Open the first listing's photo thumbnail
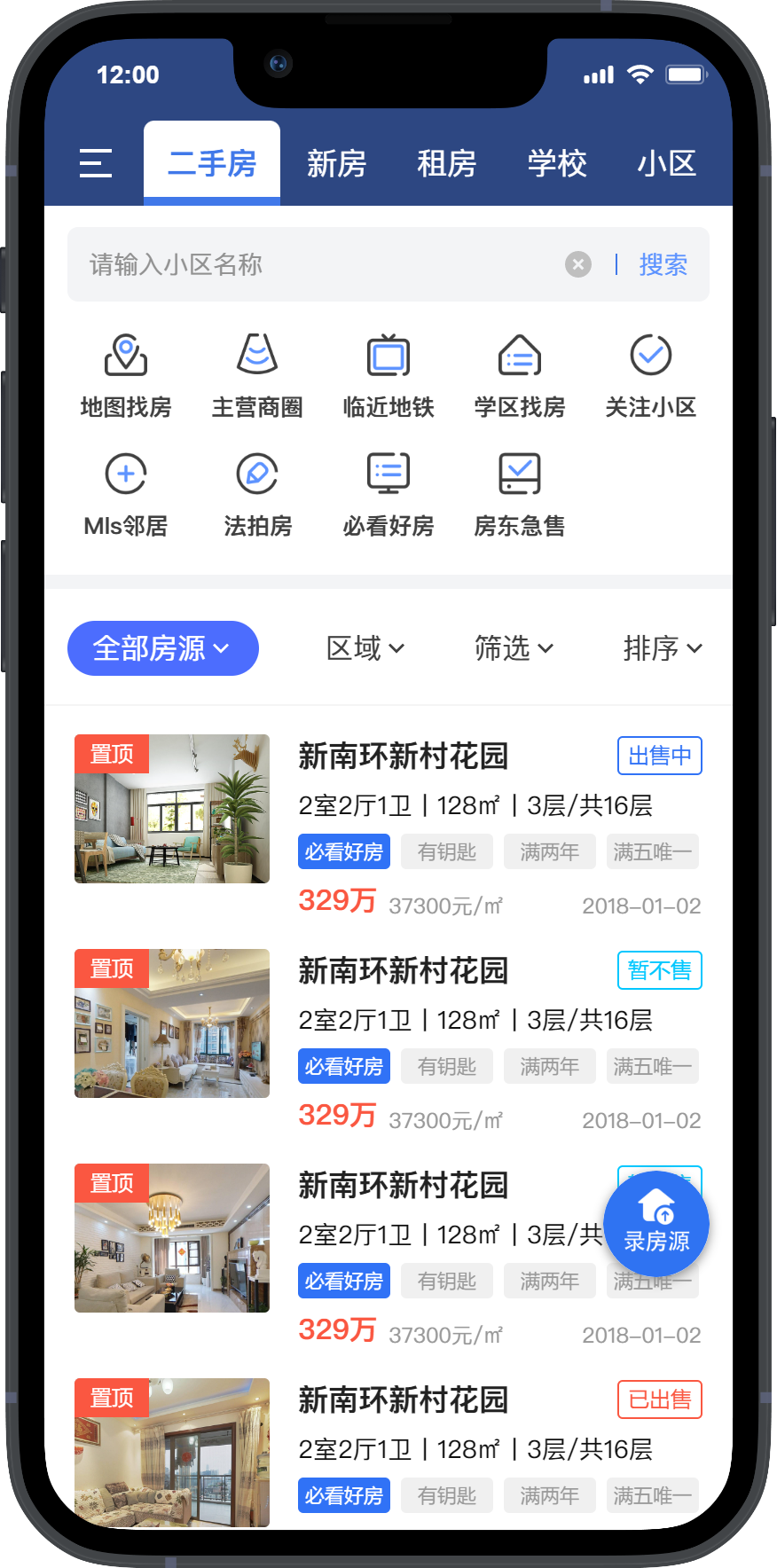The image size is (777, 1568). point(171,808)
